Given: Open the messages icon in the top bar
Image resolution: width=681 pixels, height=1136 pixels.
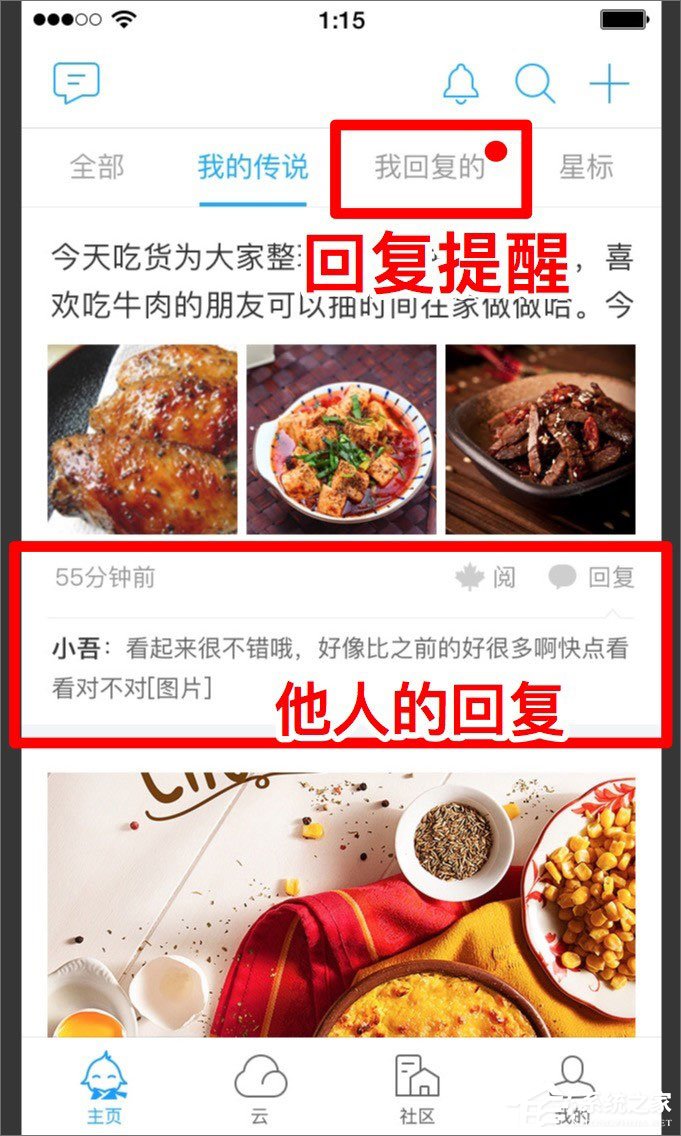Looking at the screenshot, I should pyautogui.click(x=77, y=83).
